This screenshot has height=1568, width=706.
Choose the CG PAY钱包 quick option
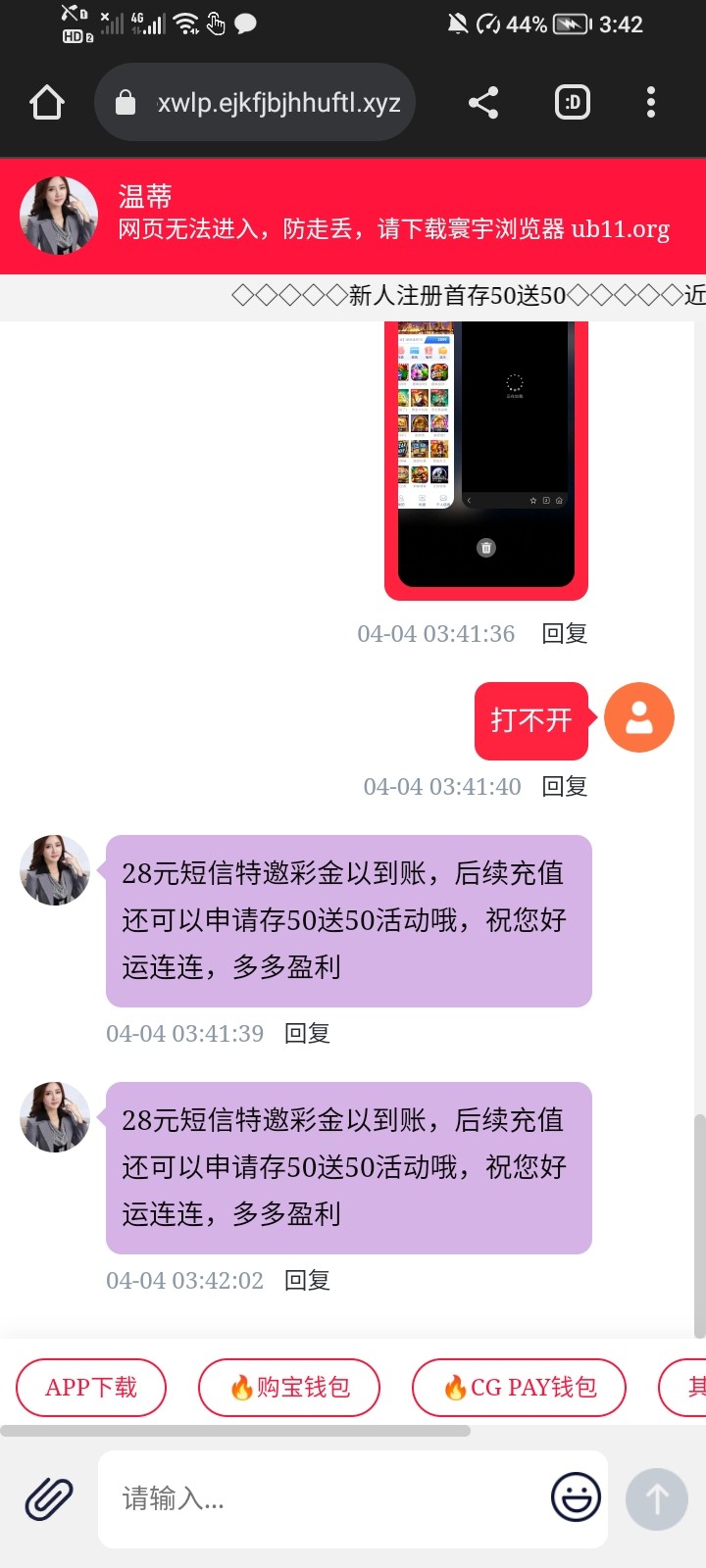click(519, 1388)
